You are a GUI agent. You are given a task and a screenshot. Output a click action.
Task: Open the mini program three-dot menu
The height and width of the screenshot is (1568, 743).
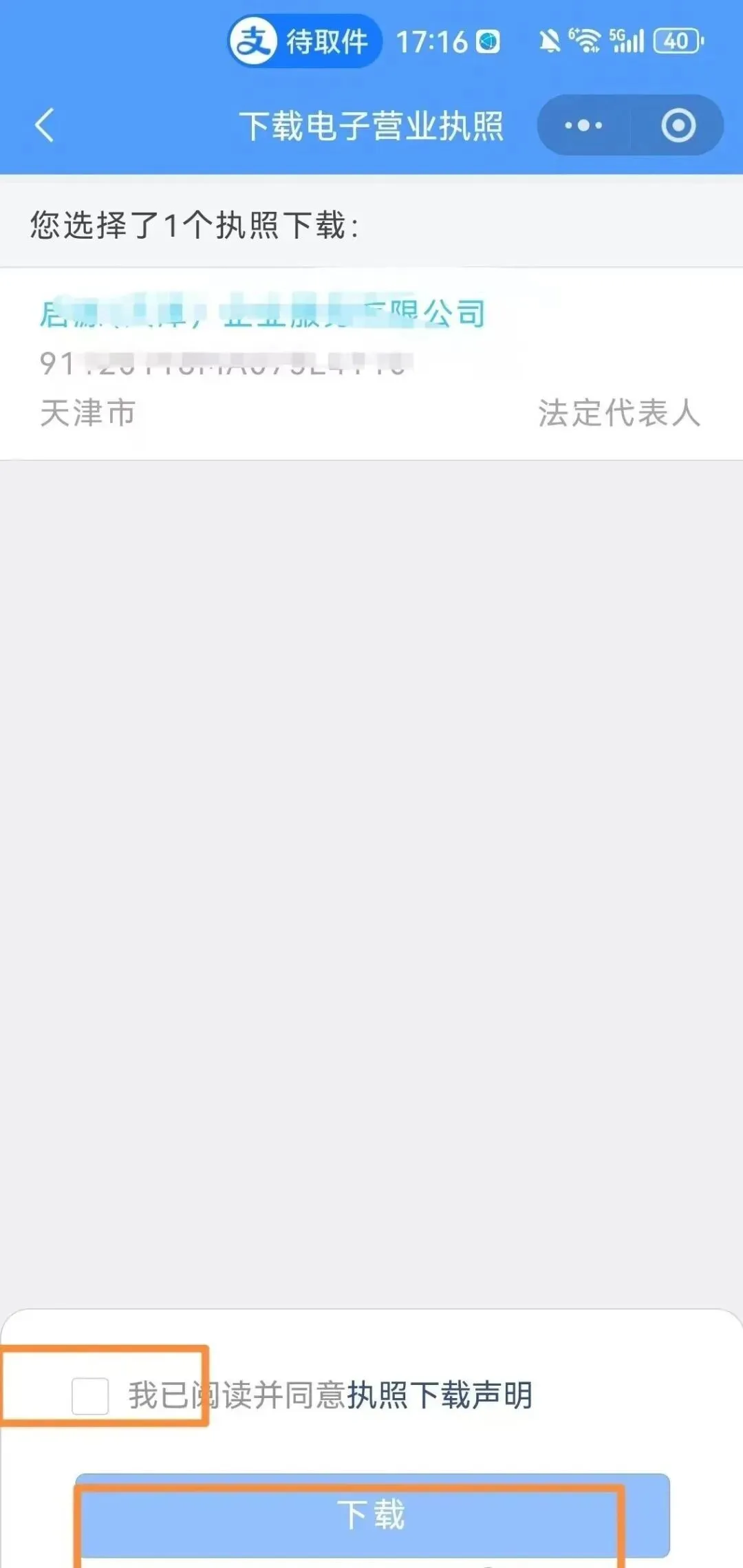pyautogui.click(x=583, y=125)
